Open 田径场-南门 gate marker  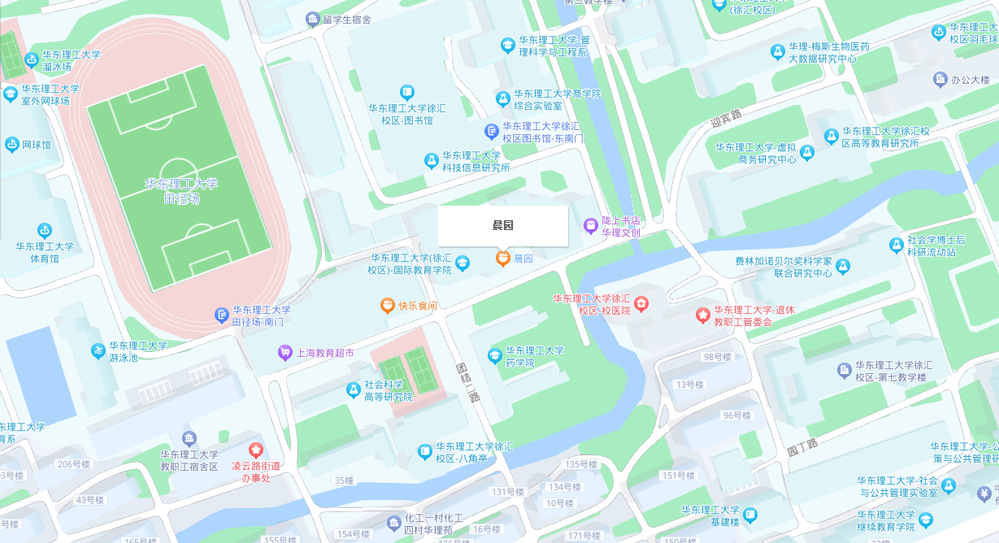pyautogui.click(x=222, y=316)
